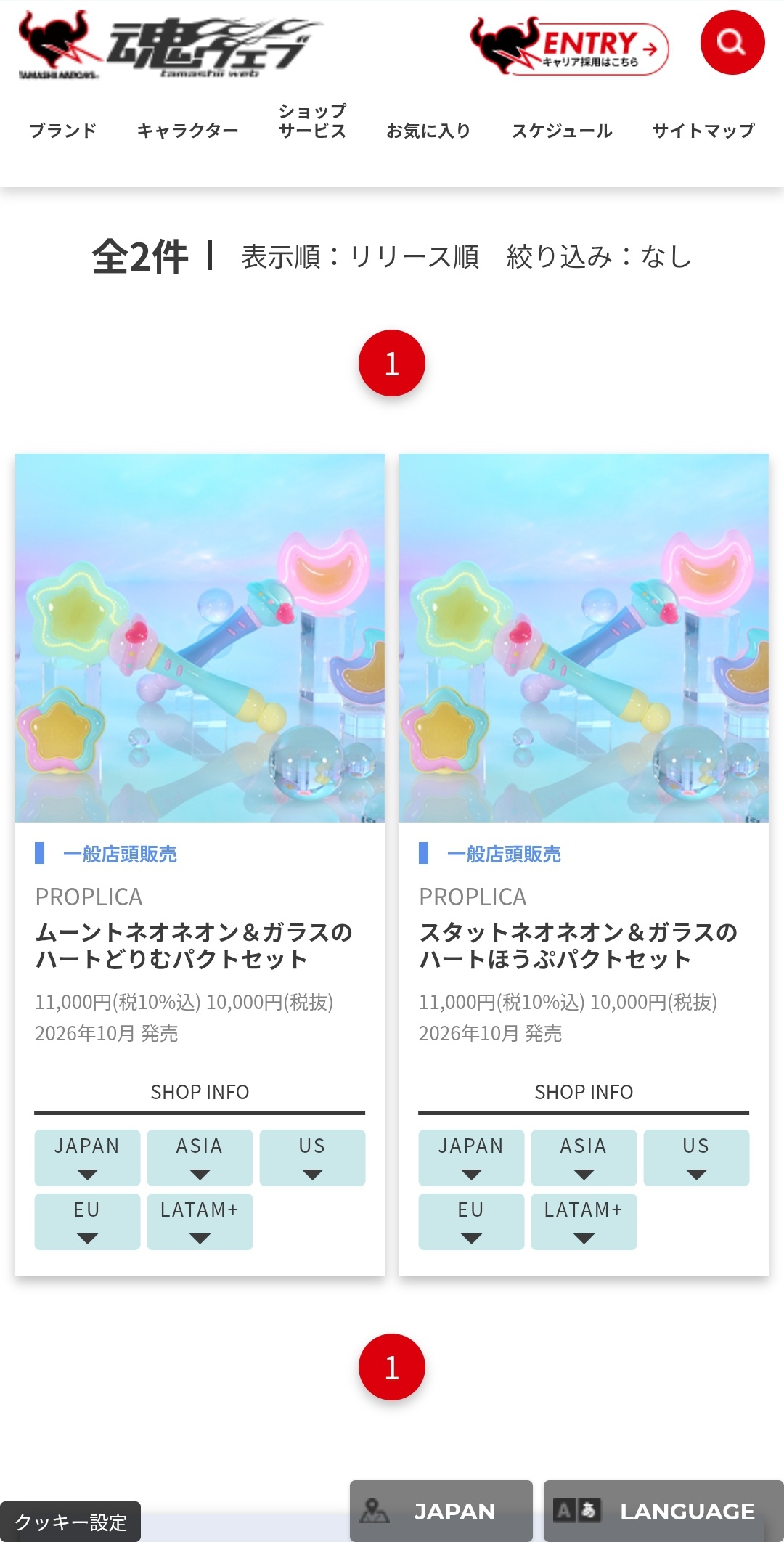The width and height of the screenshot is (784, 1542).
Task: Open ショップサービス navigation item
Action: tap(312, 121)
